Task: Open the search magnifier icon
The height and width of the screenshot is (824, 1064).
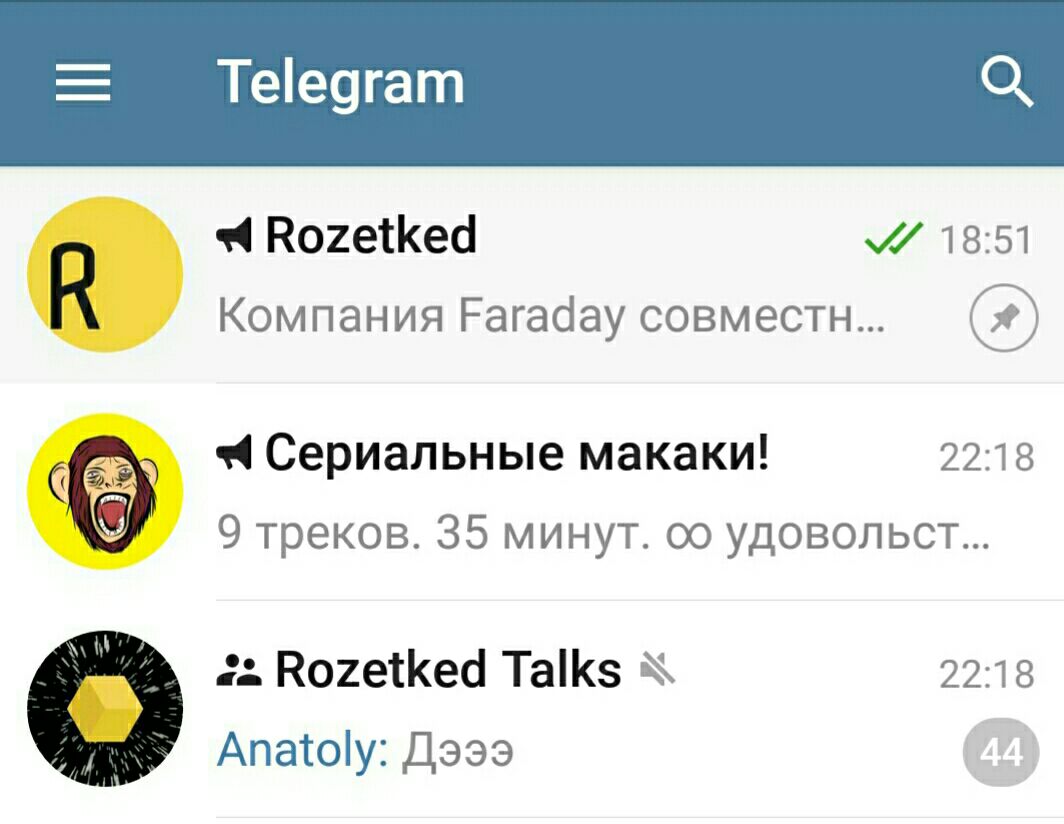Action: pyautogui.click(x=1006, y=82)
